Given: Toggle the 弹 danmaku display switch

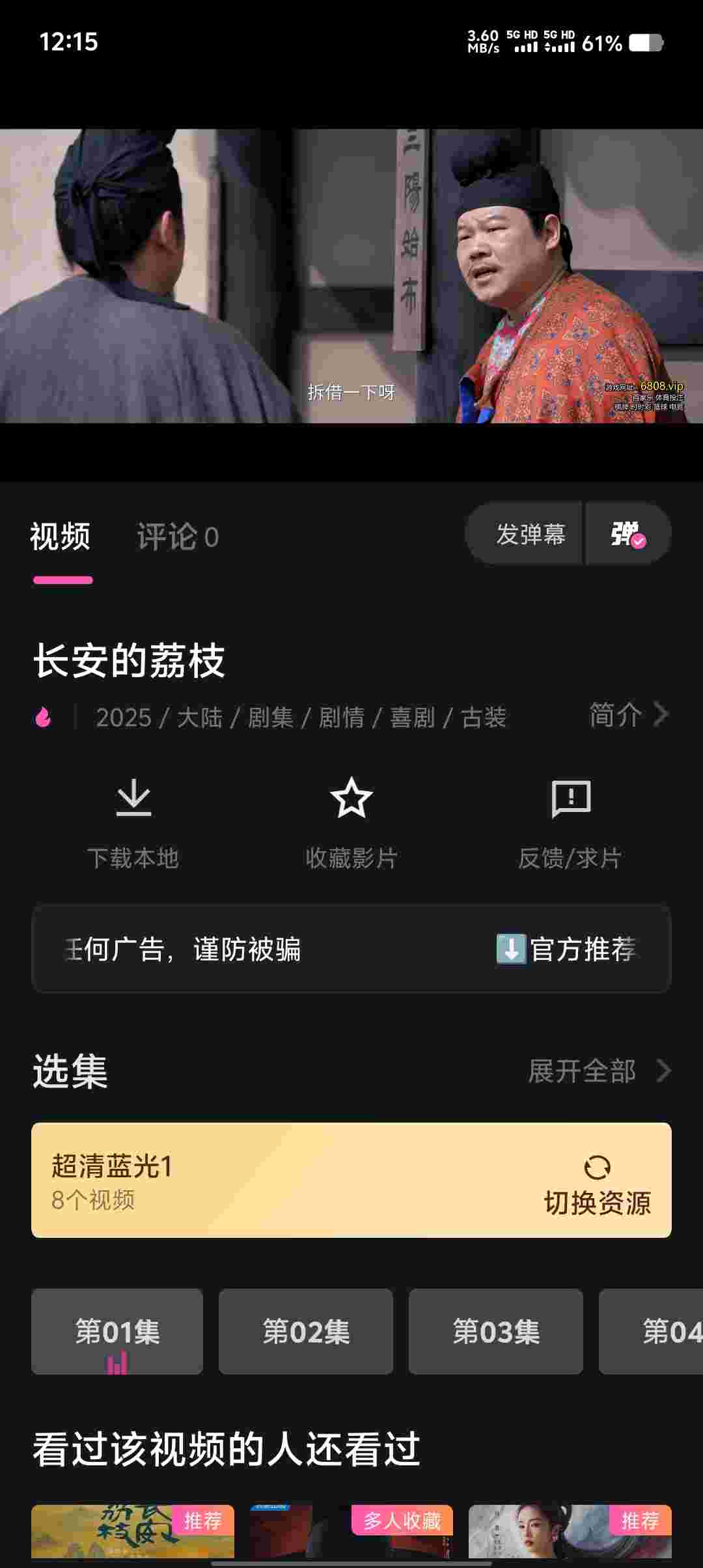Looking at the screenshot, I should point(627,535).
